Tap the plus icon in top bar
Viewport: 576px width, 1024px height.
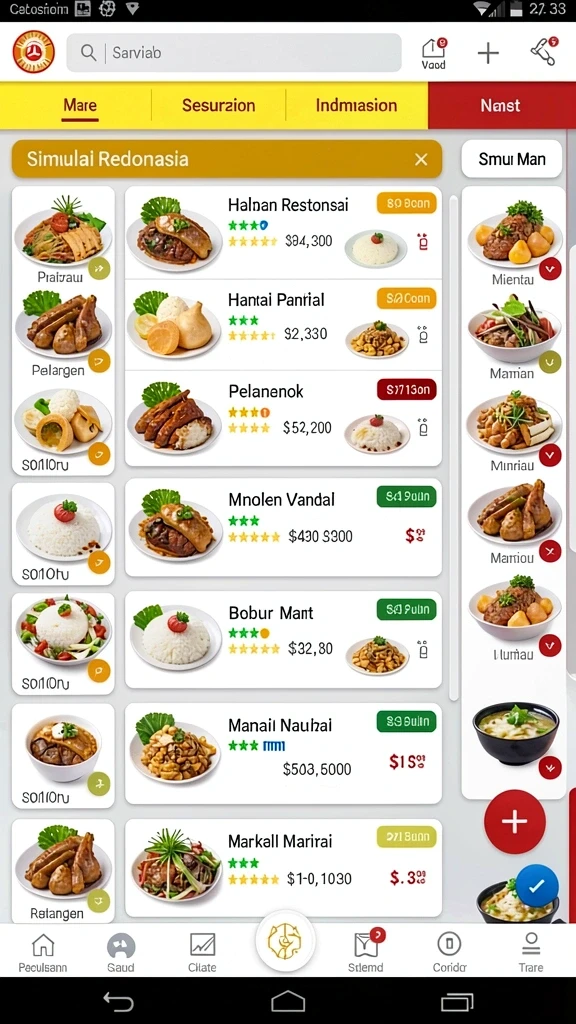coord(488,53)
